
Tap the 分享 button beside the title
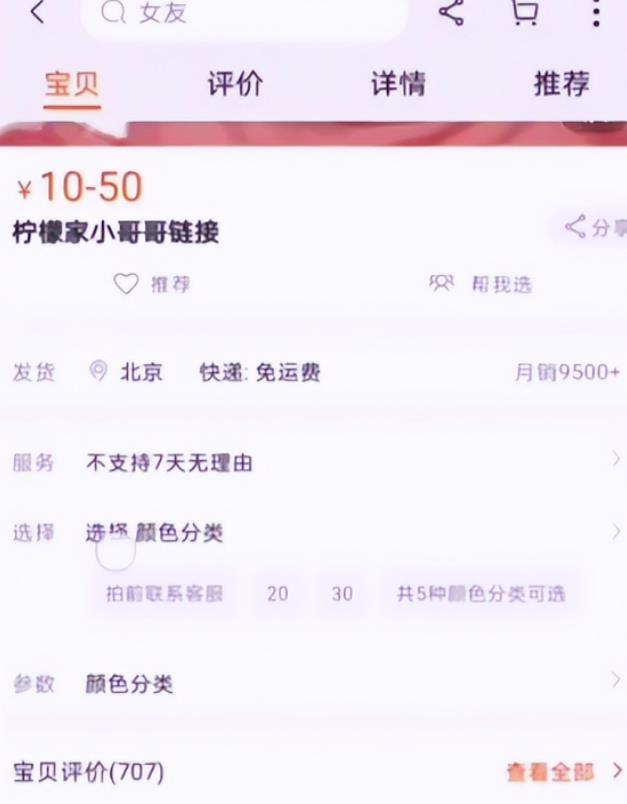coord(594,228)
